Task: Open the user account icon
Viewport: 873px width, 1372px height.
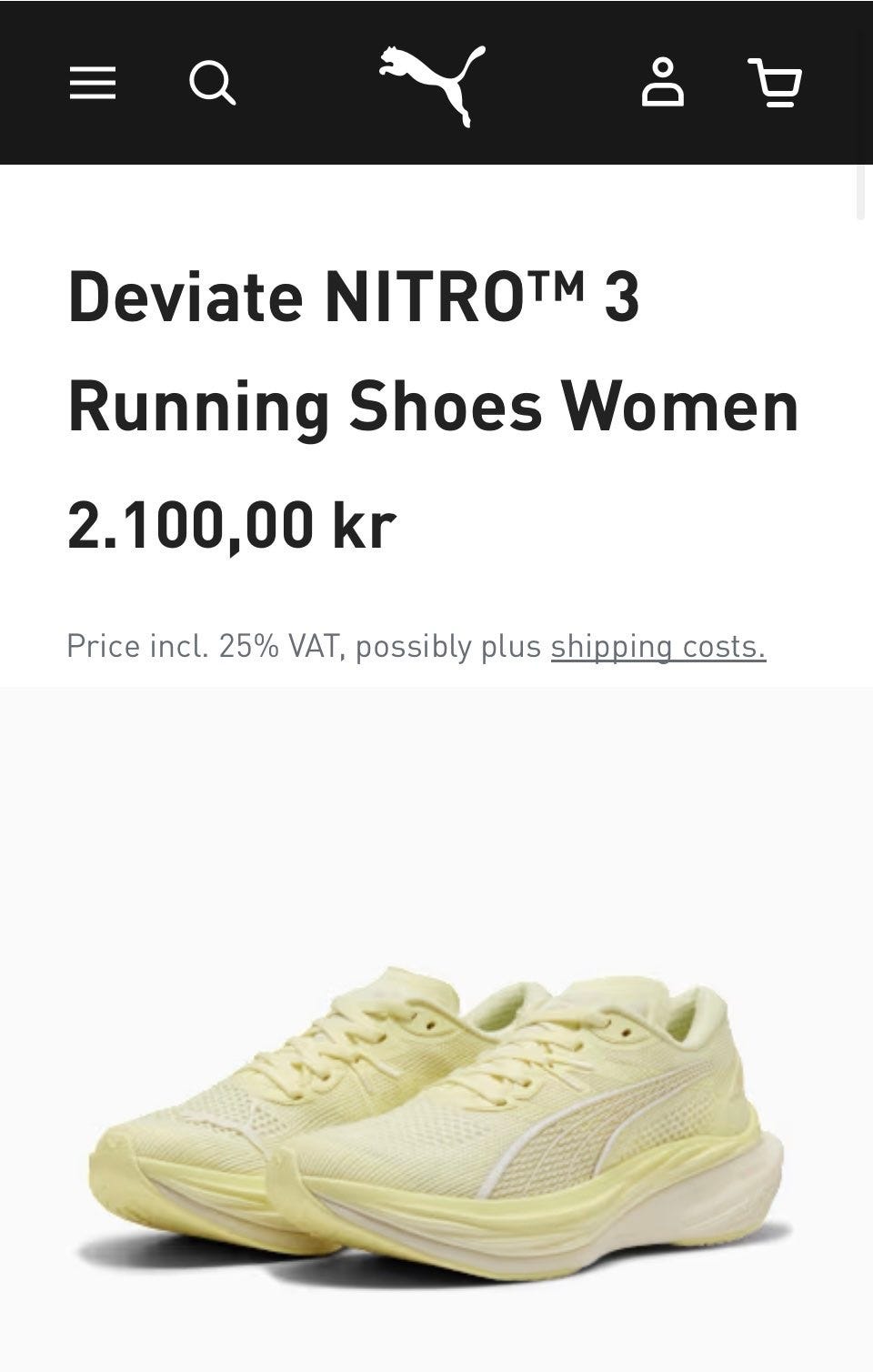Action: point(662,83)
